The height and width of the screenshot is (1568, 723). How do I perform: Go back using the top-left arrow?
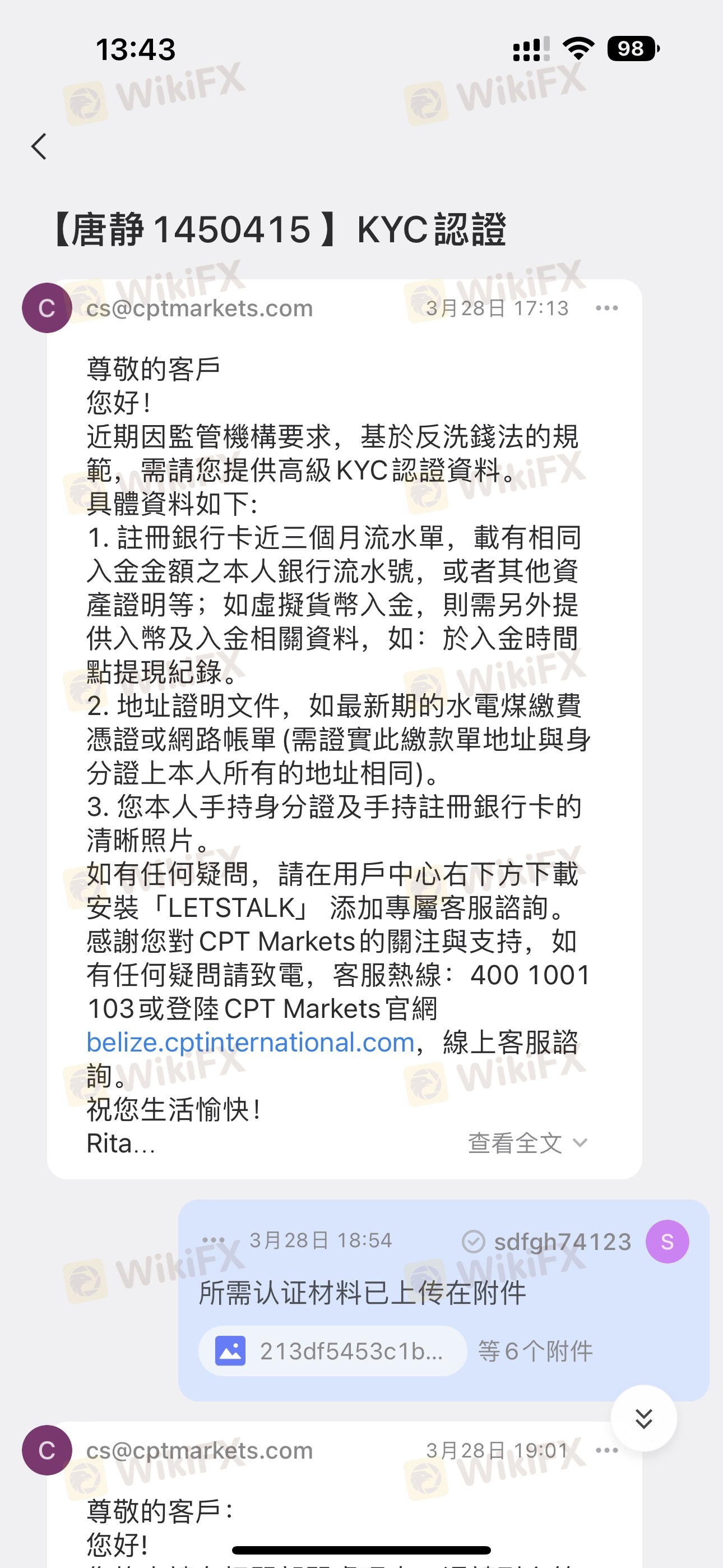coord(40,147)
